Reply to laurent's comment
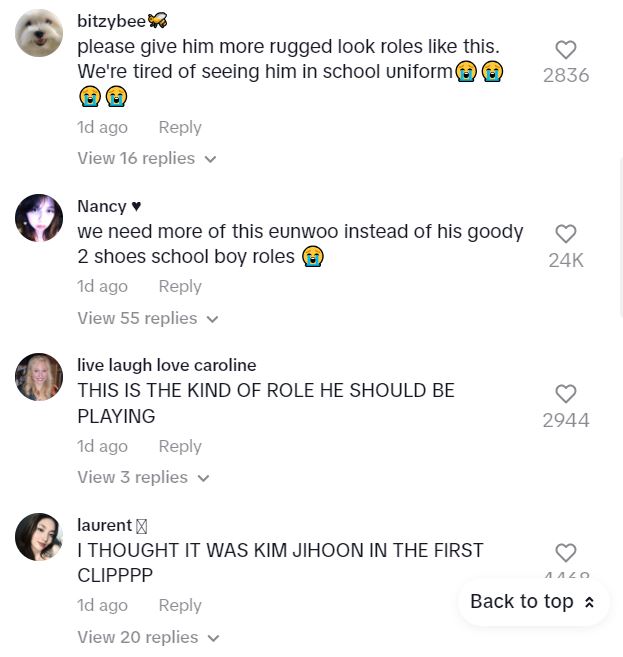 tap(180, 605)
